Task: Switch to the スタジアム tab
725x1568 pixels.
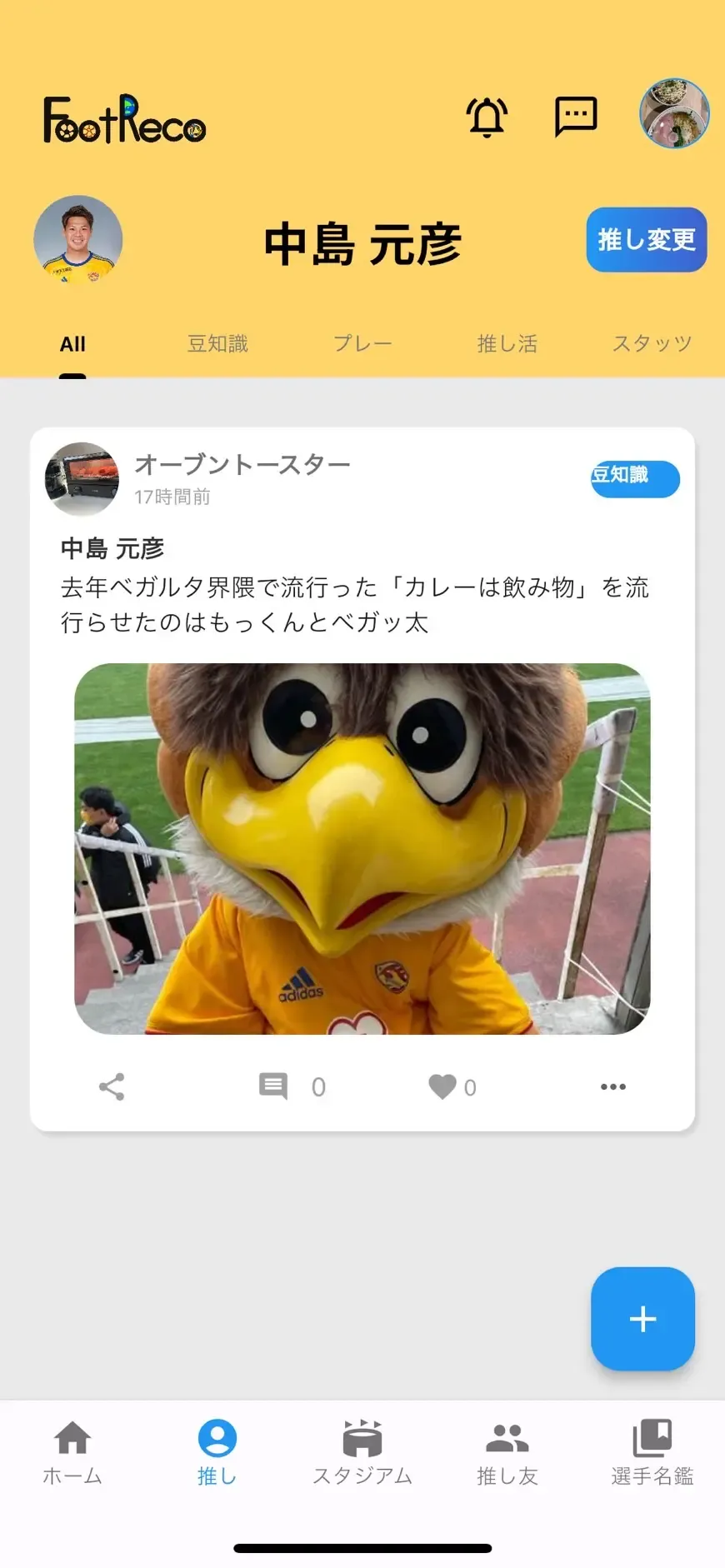Action: (x=362, y=1453)
